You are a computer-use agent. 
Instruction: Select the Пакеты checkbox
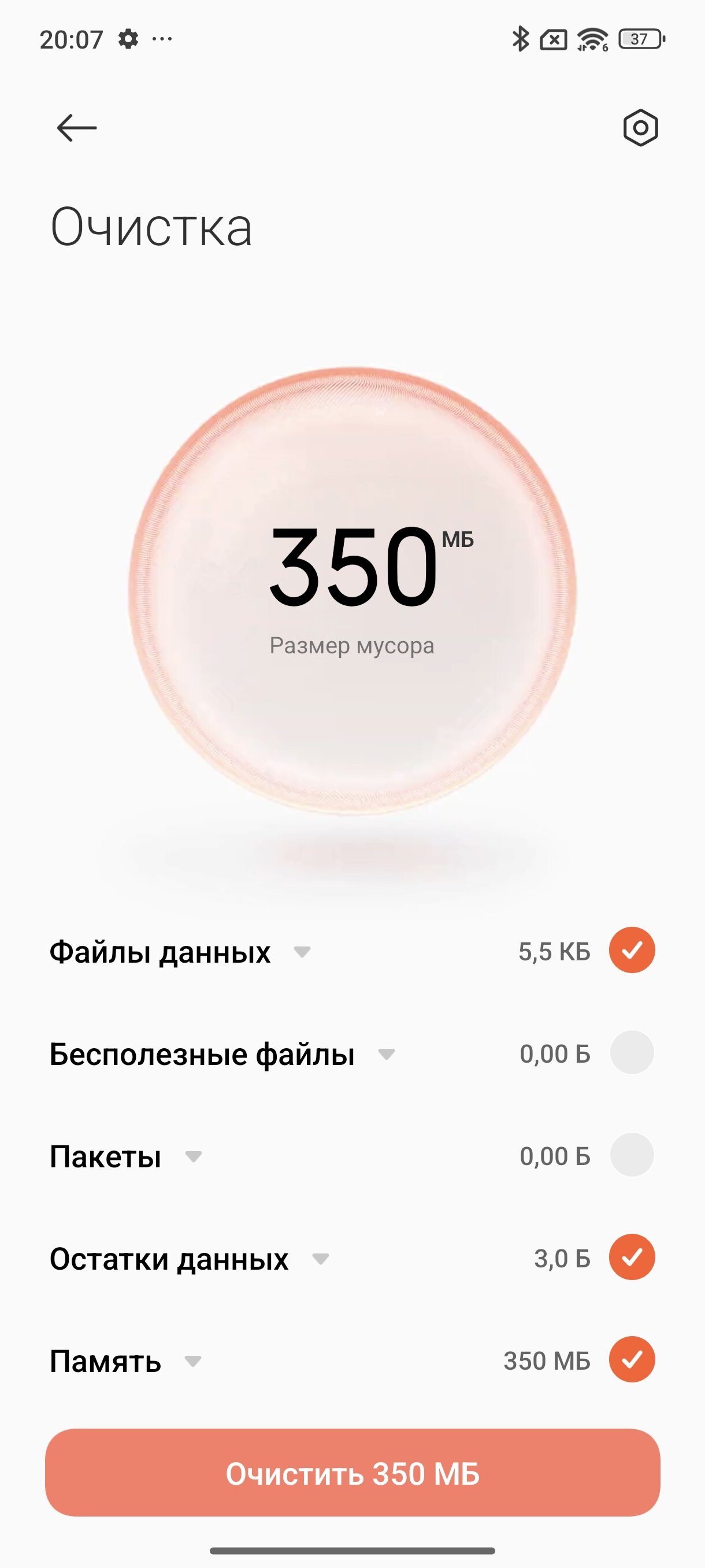(x=632, y=1155)
